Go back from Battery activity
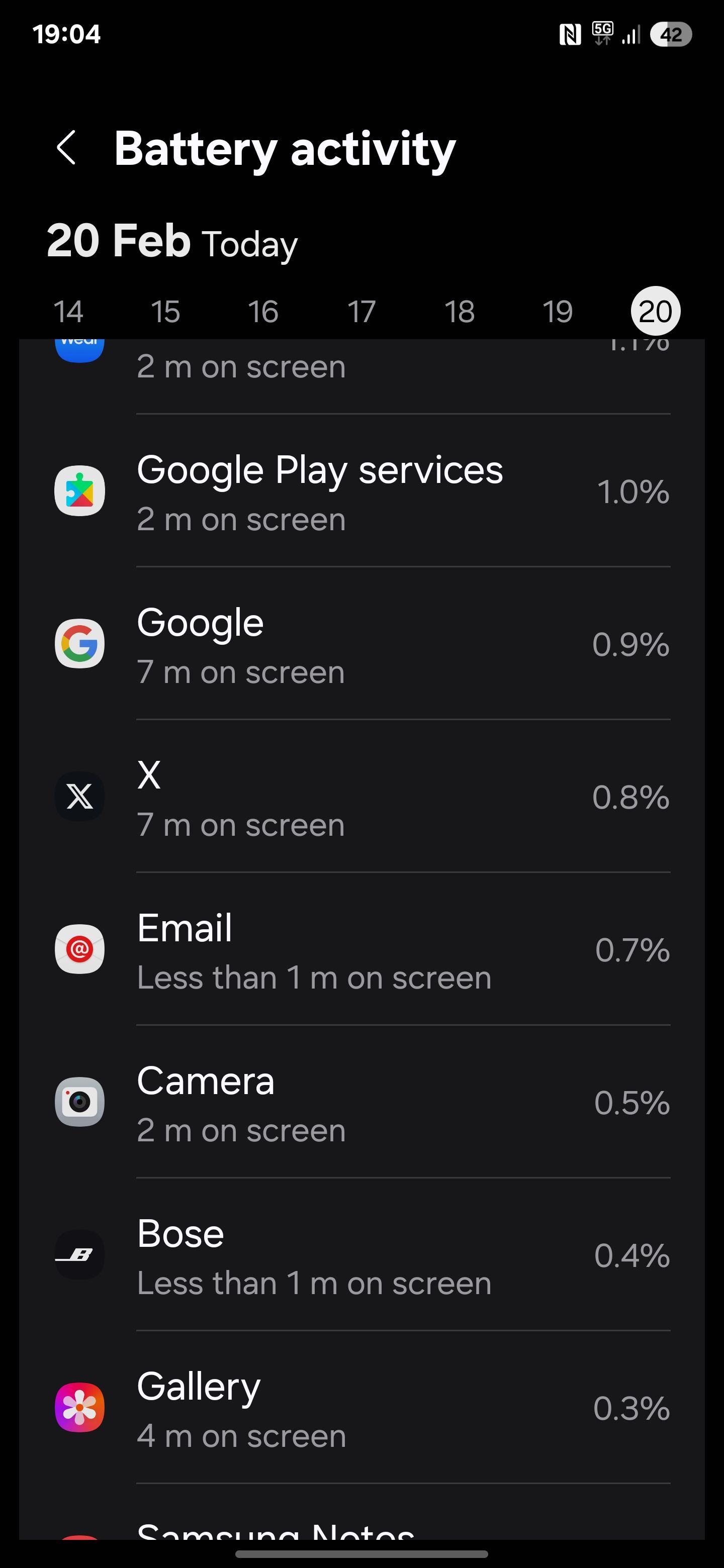Viewport: 724px width, 1568px height. [x=66, y=147]
